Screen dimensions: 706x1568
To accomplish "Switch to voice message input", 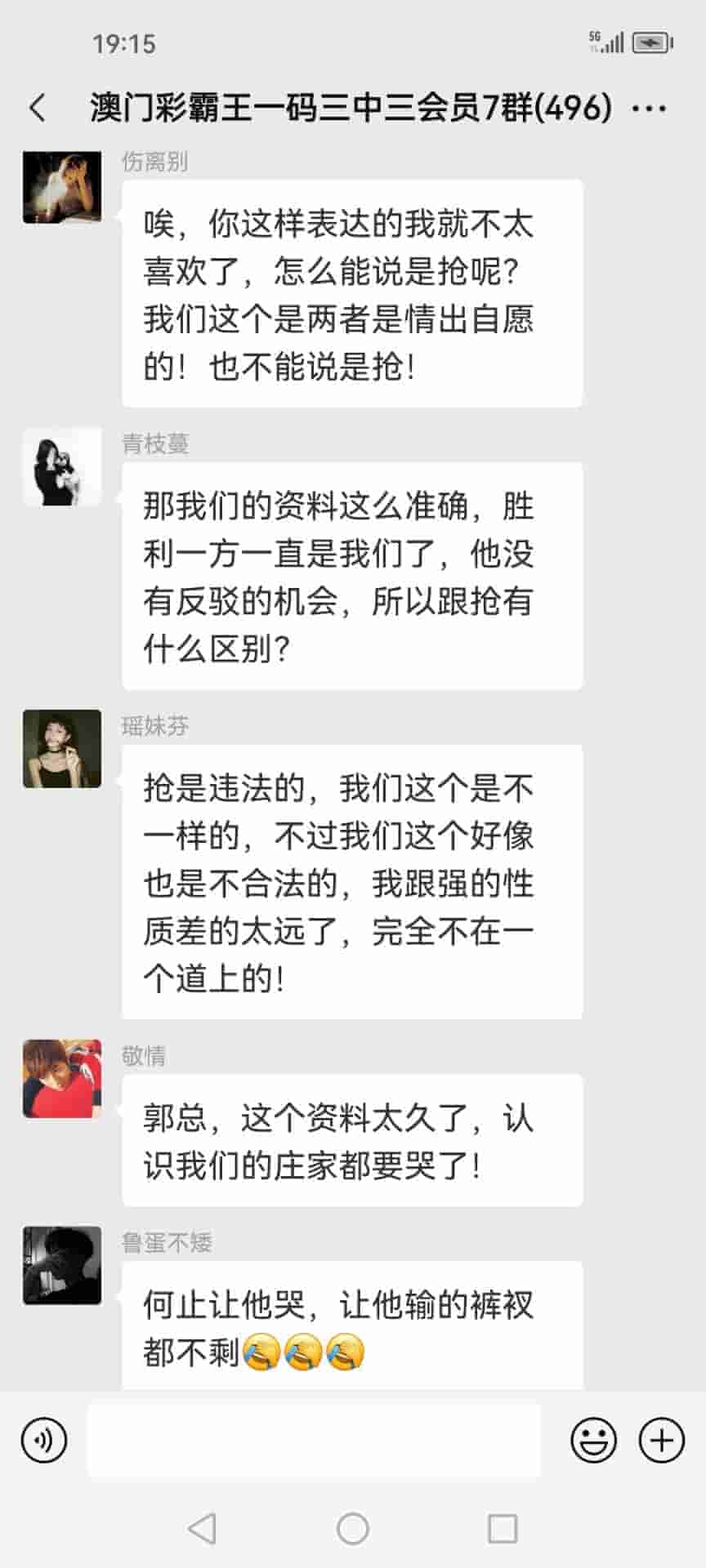I will [44, 1440].
